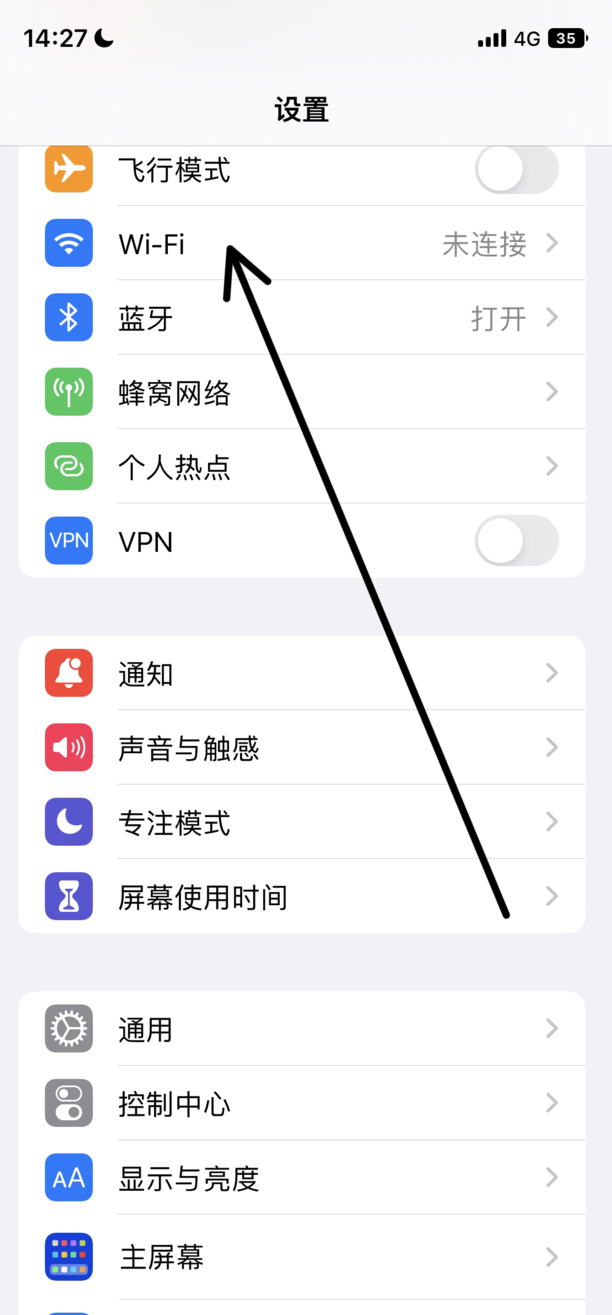Open 蜂窝网络 cellular settings
The image size is (612, 1315).
click(x=300, y=393)
